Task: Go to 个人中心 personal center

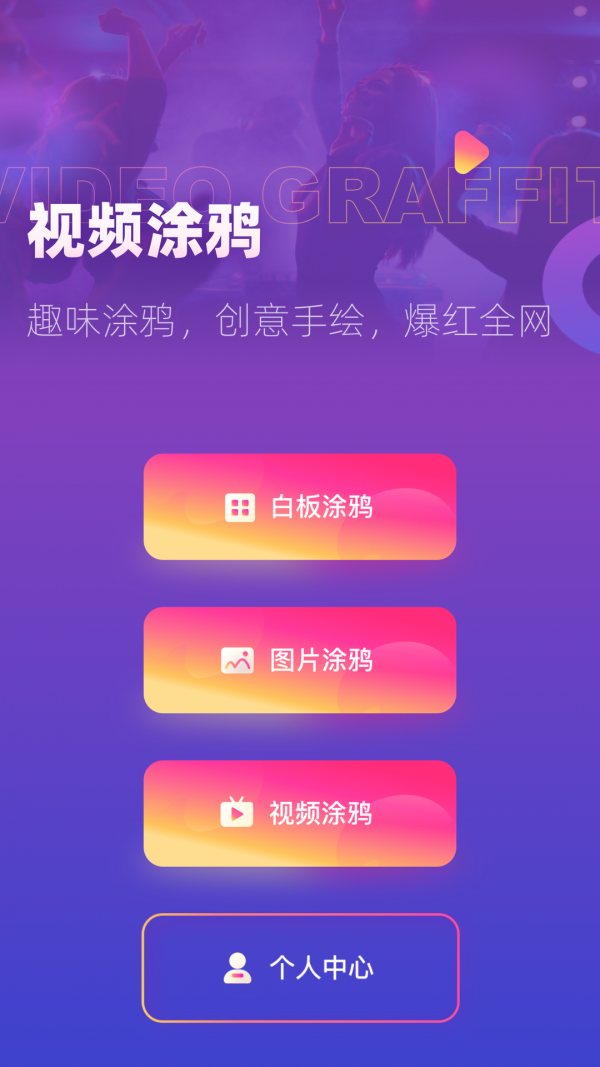Action: tap(300, 967)
